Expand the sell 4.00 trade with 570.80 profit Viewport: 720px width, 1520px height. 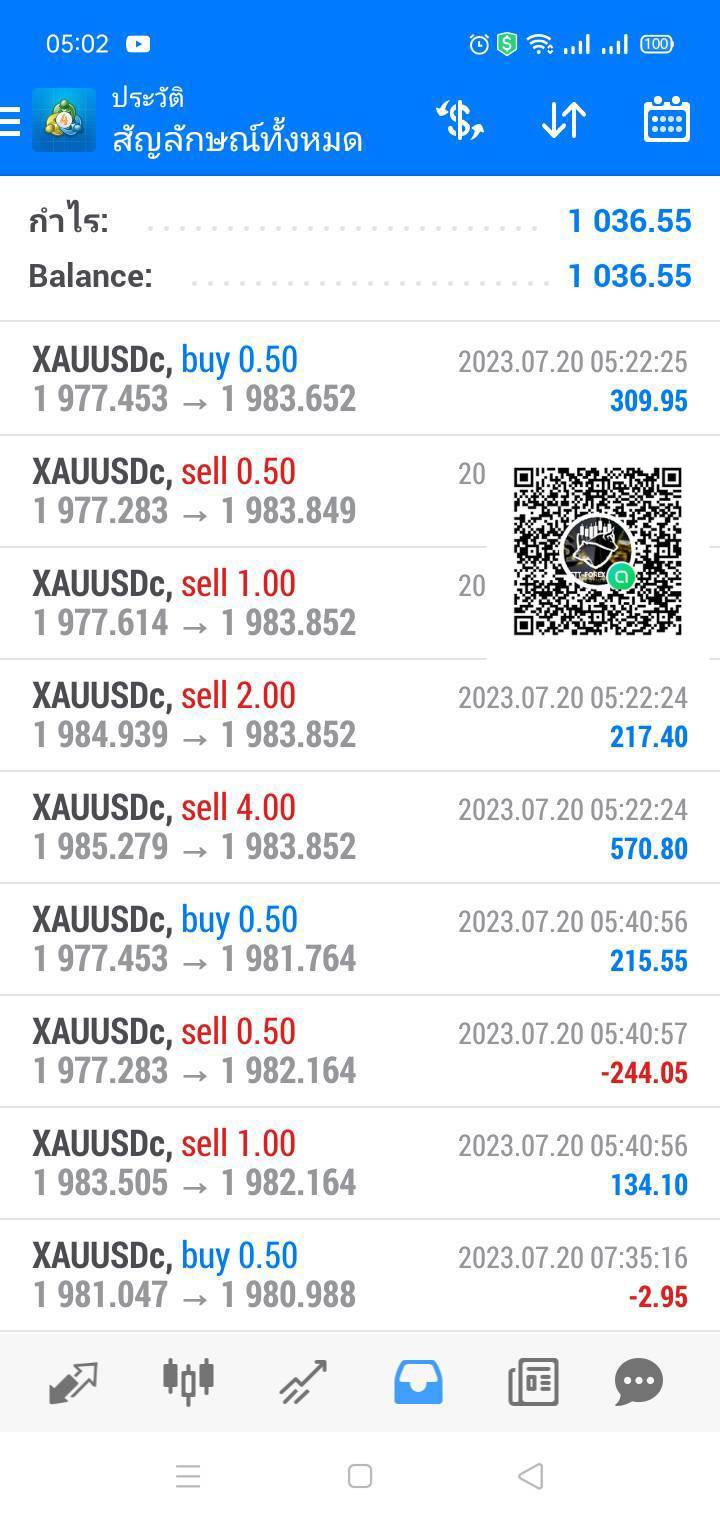coord(360,827)
